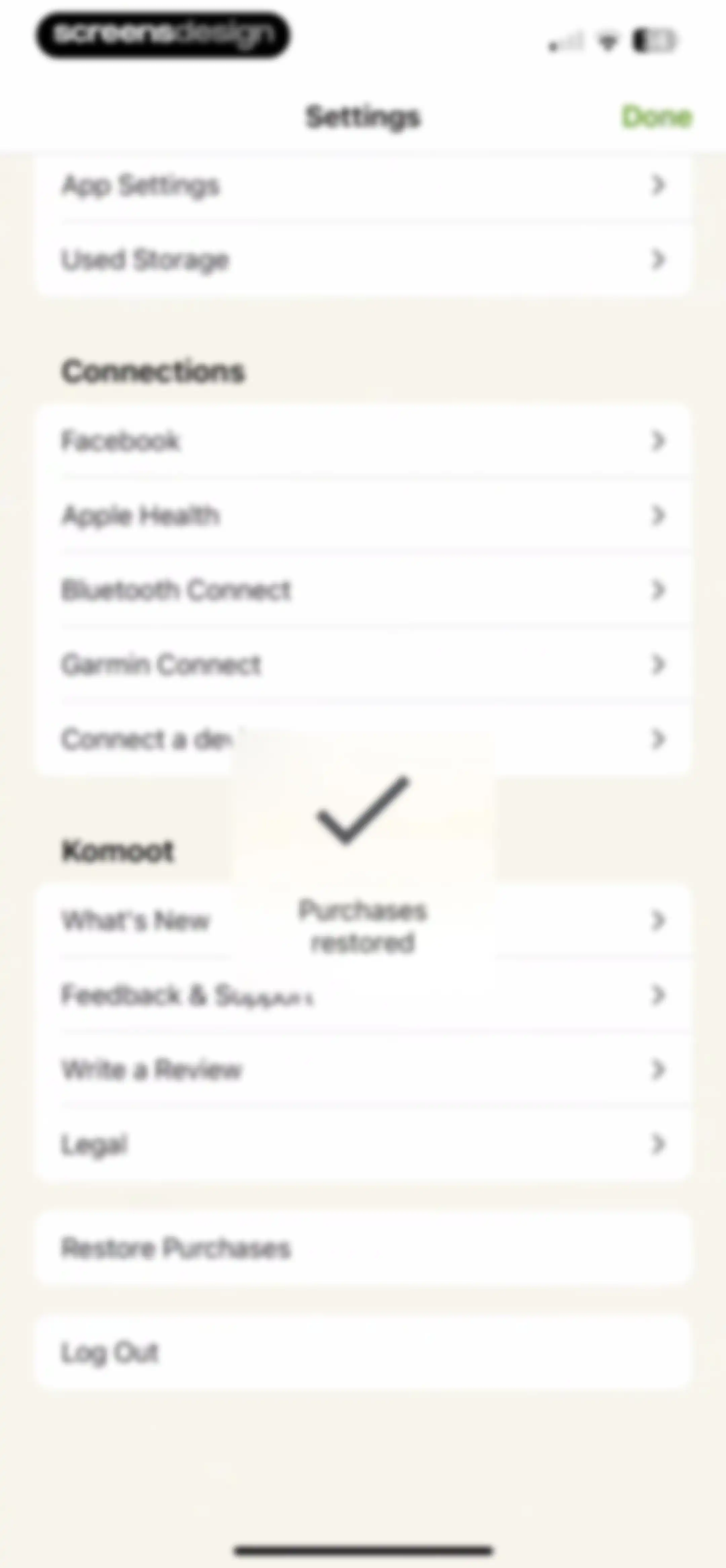Open Garmin Connect
Viewport: 726px width, 1568px height.
point(363,664)
